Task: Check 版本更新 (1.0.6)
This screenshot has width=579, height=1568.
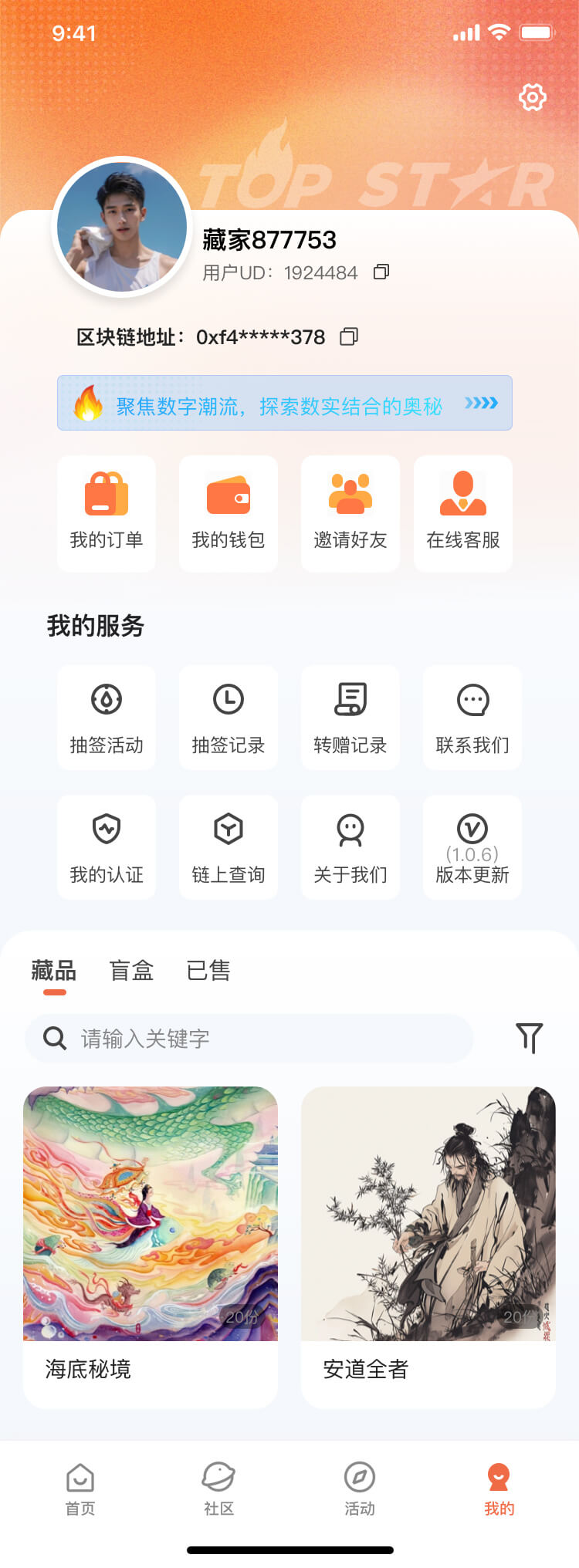Action: (x=472, y=847)
